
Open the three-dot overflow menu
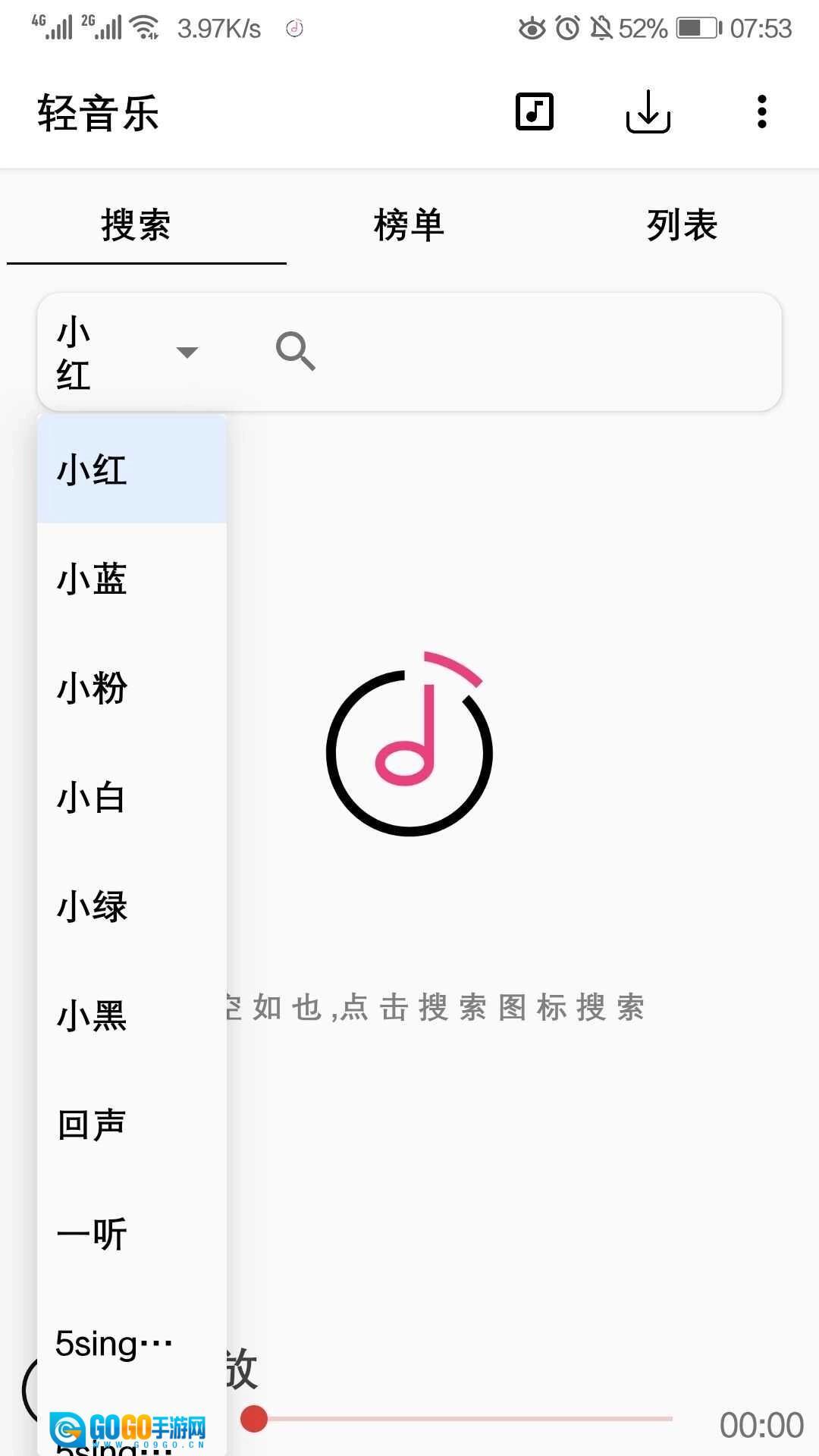761,112
